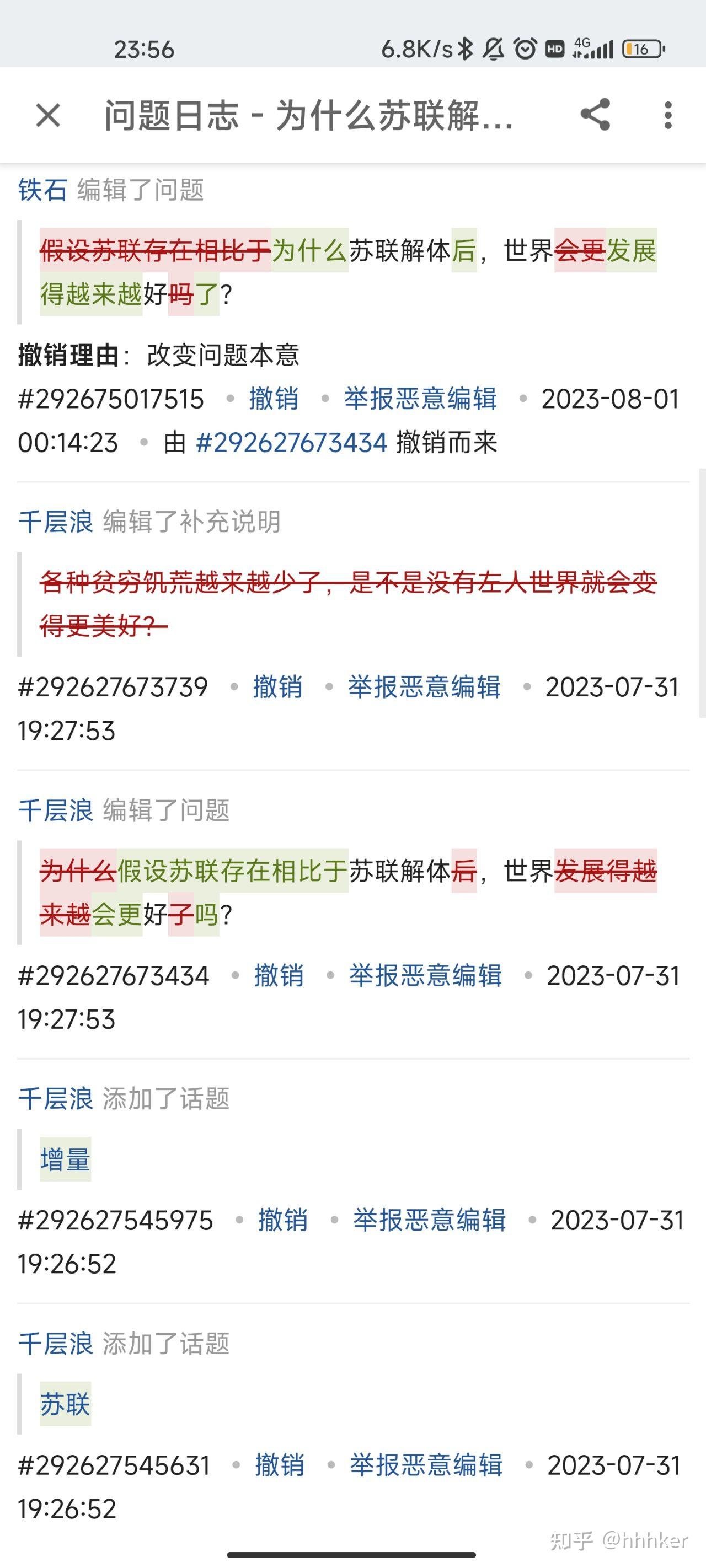706x1568 pixels.
Task: Open the 苏联 topic tag
Action: [65, 1404]
